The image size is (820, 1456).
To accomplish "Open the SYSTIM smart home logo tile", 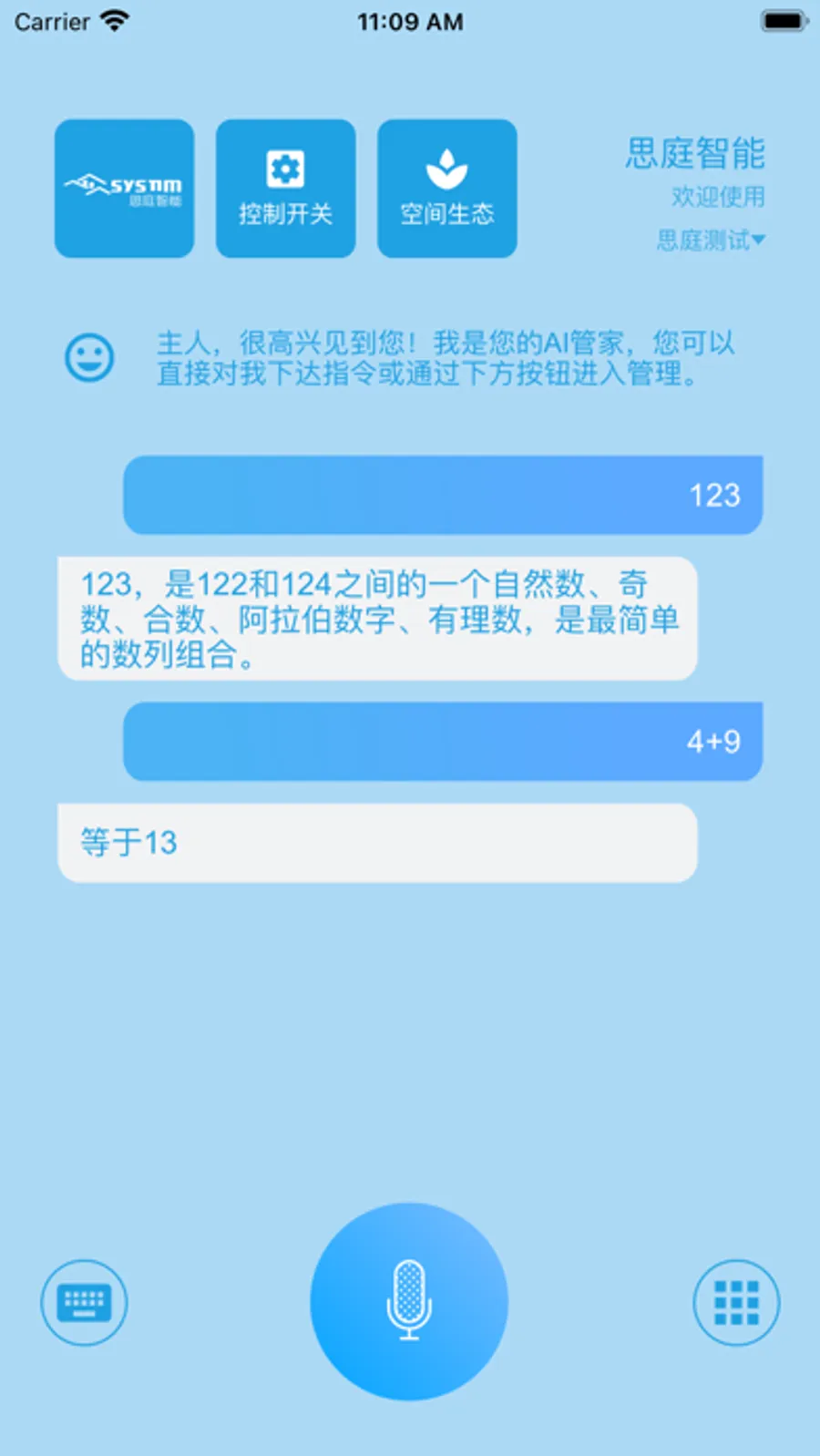I will [x=124, y=187].
